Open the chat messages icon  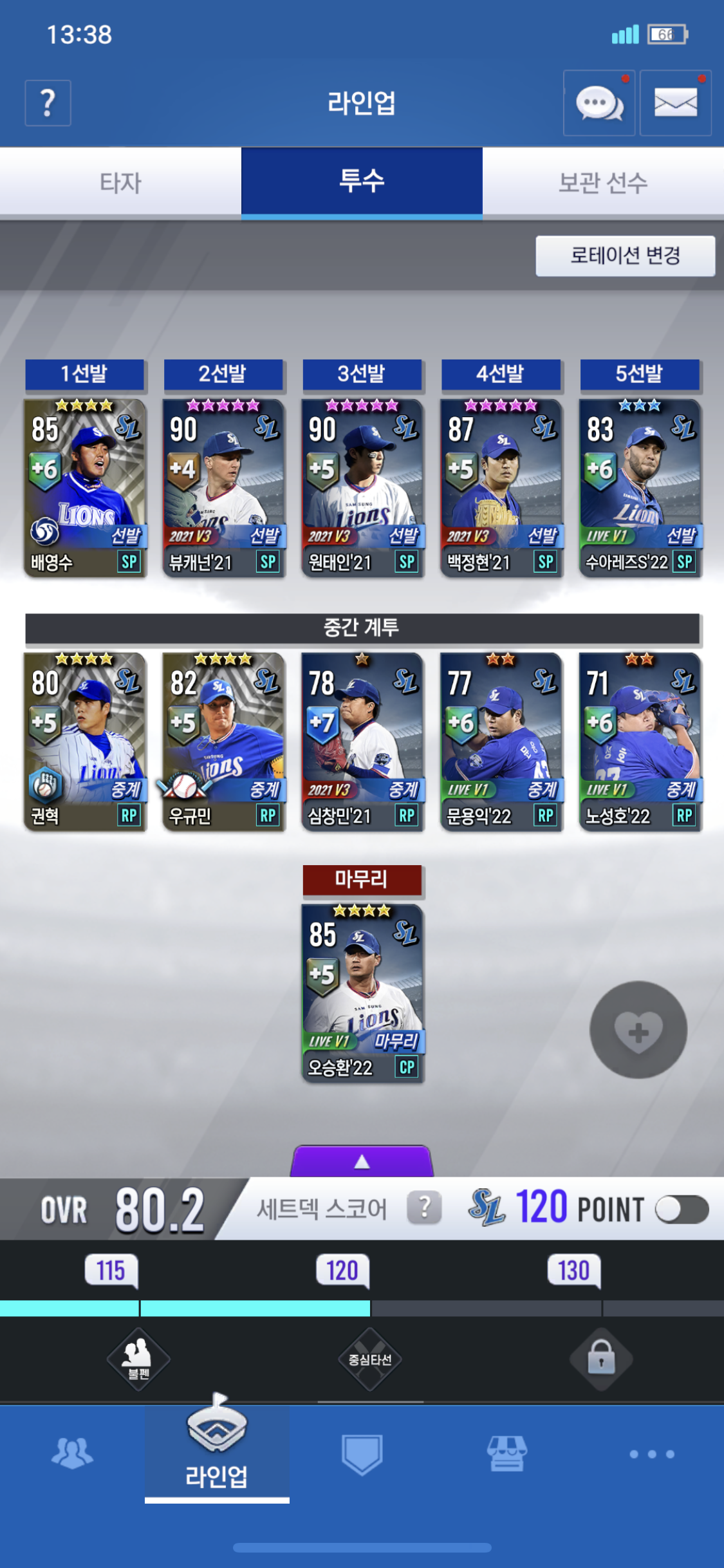[599, 103]
